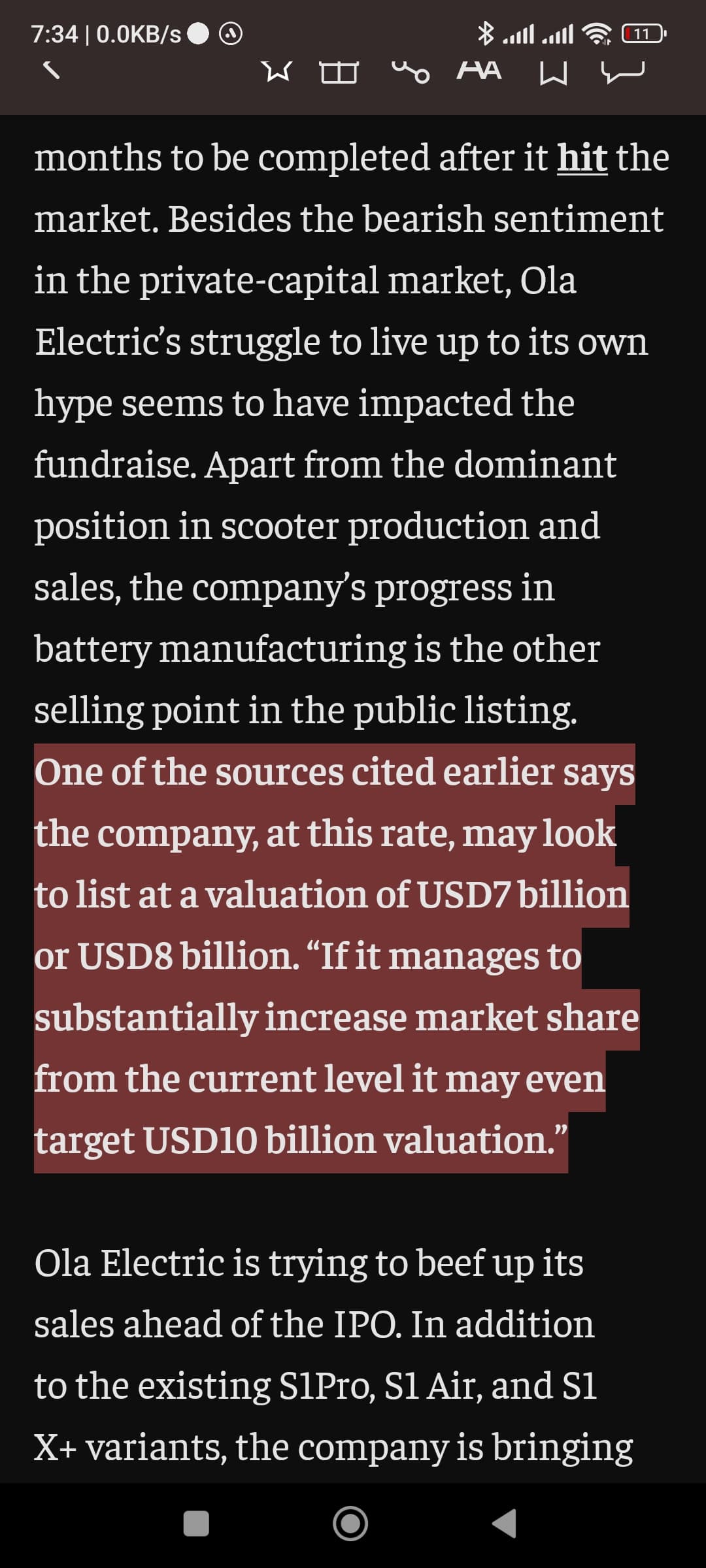Tap the star icon in the toolbar
This screenshot has width=706, height=1568.
[276, 71]
